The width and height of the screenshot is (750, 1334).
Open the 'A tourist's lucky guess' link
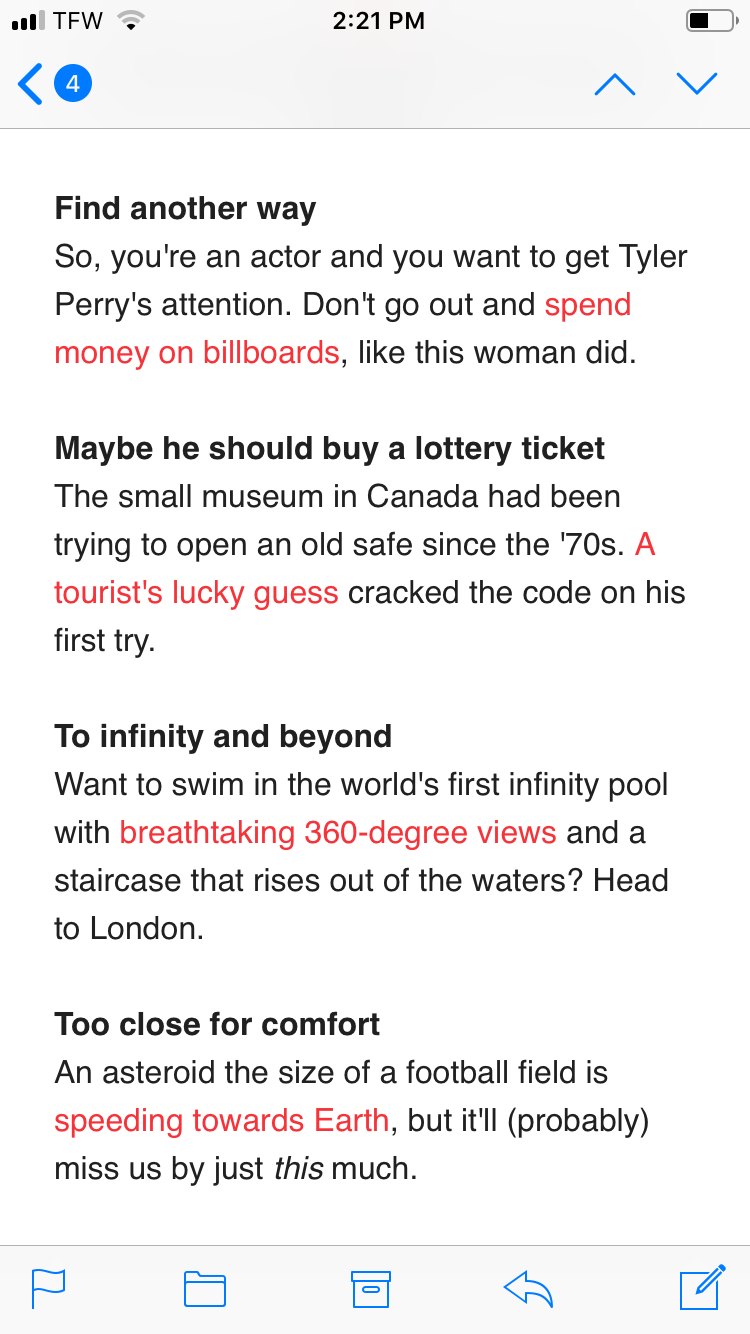[x=196, y=593]
